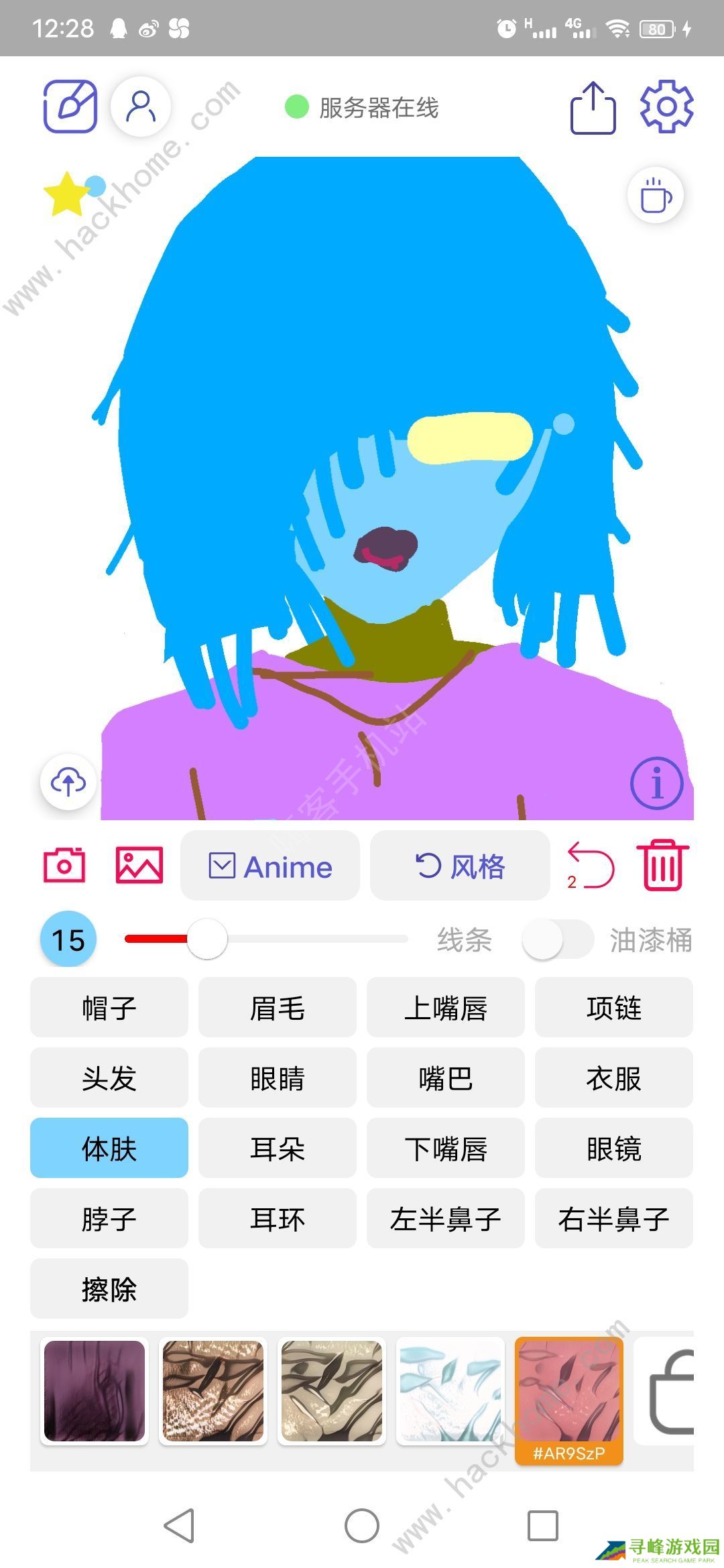
Task: Open the gallery image picker icon
Action: click(x=140, y=865)
